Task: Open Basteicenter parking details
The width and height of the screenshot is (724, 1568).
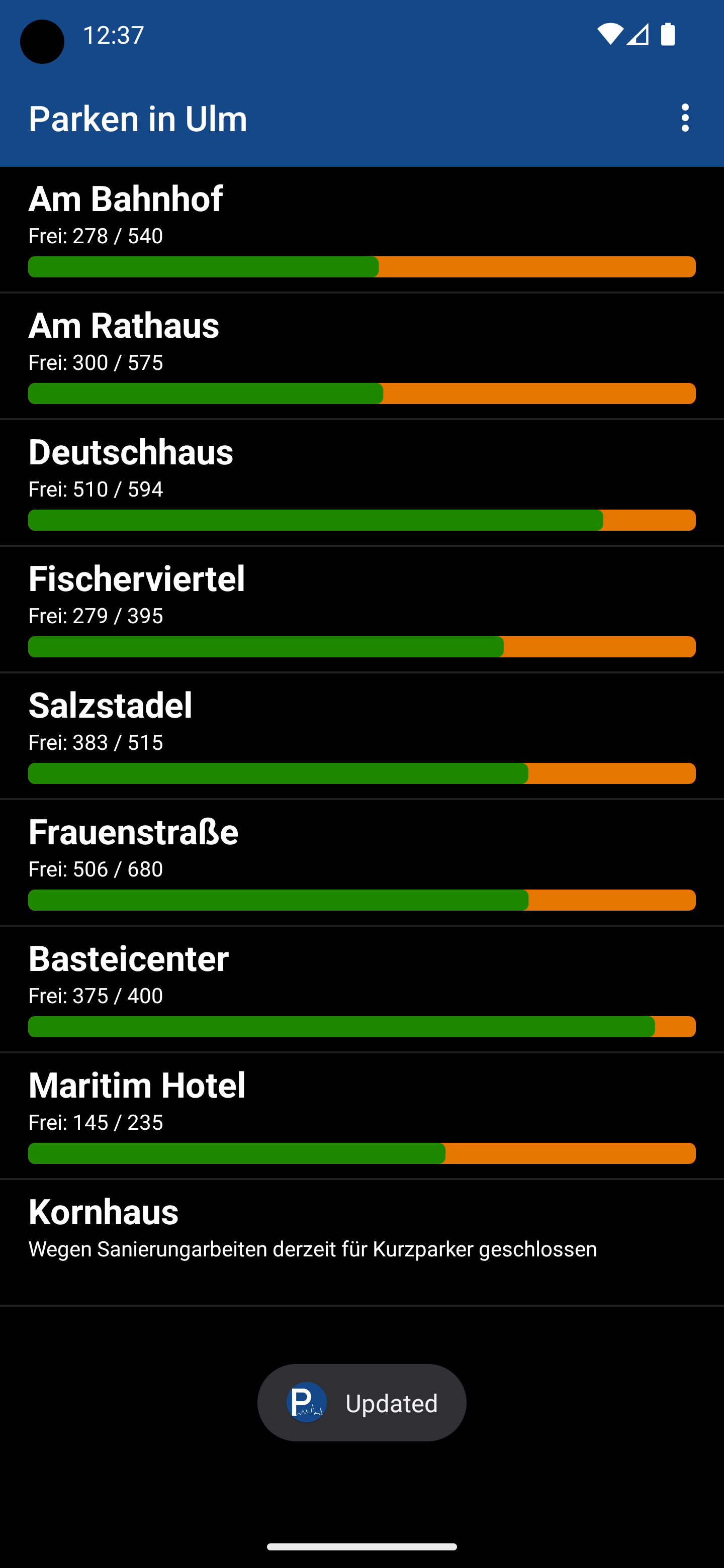Action: tap(361, 989)
